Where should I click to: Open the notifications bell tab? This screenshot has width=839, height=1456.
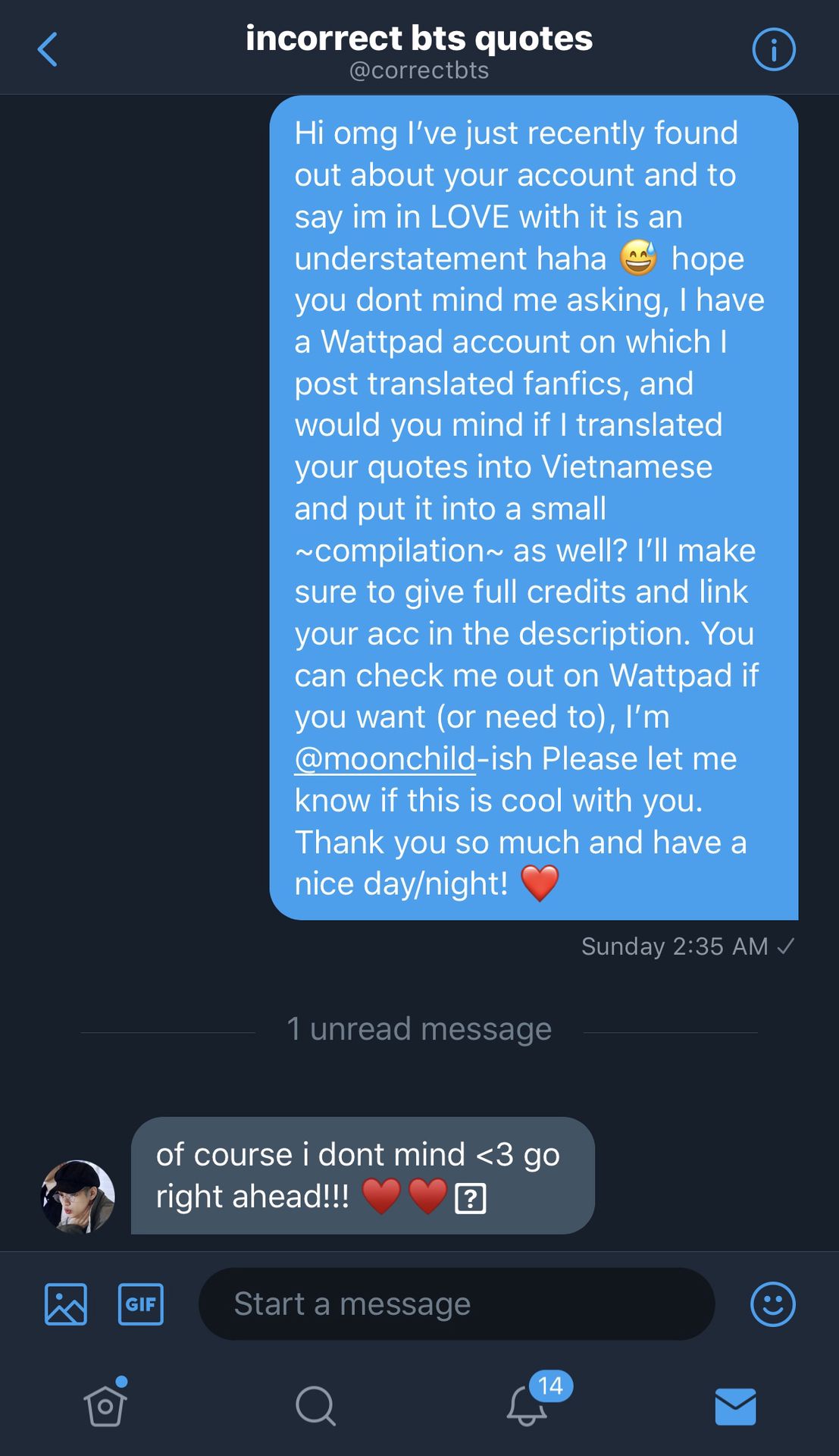coord(527,1406)
